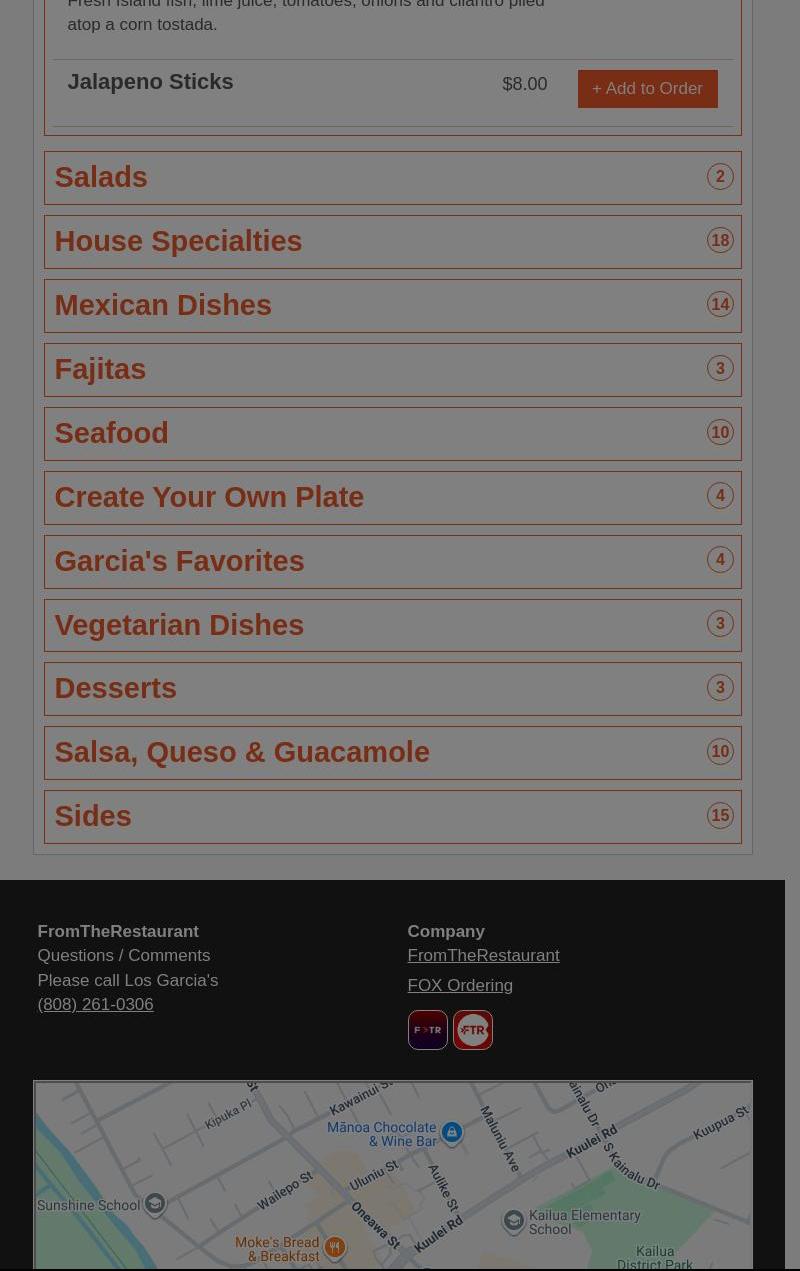Expand Salsa, Queso & Guacamole
This screenshot has width=800, height=1271.
[x=392, y=753]
